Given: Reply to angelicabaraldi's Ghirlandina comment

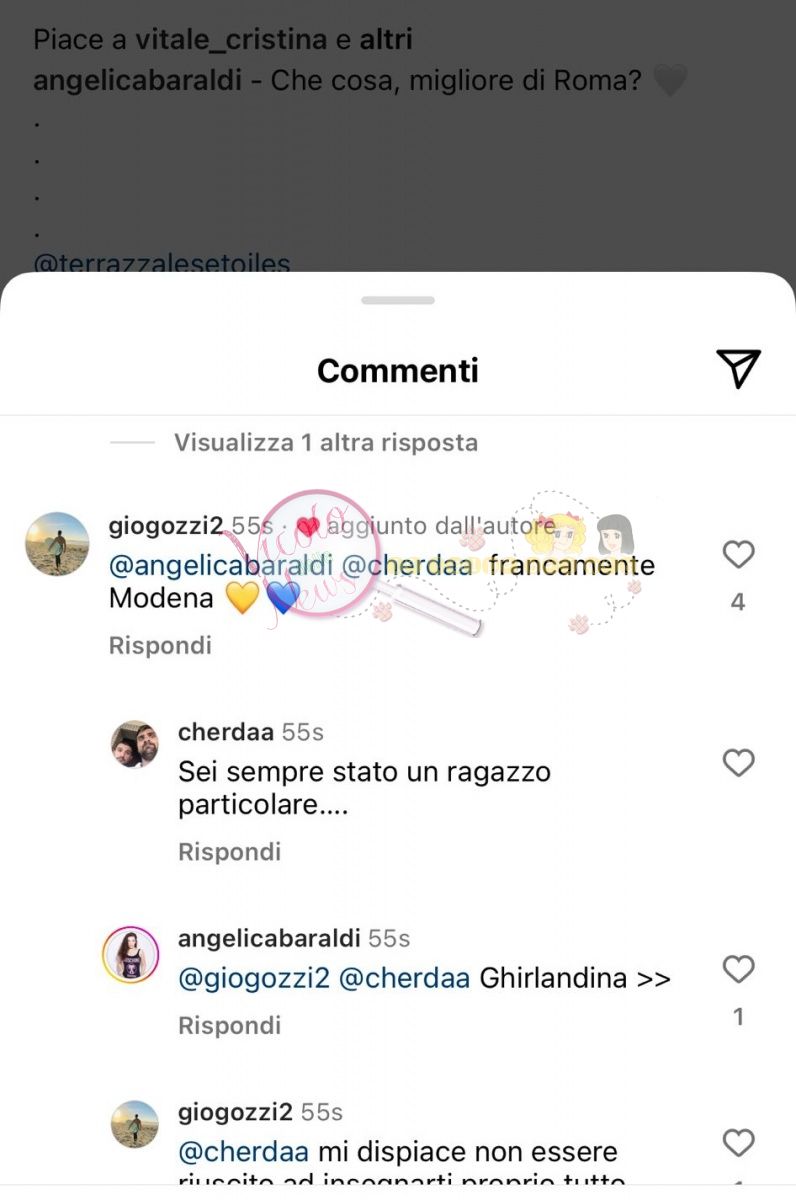Looking at the screenshot, I should [229, 1025].
